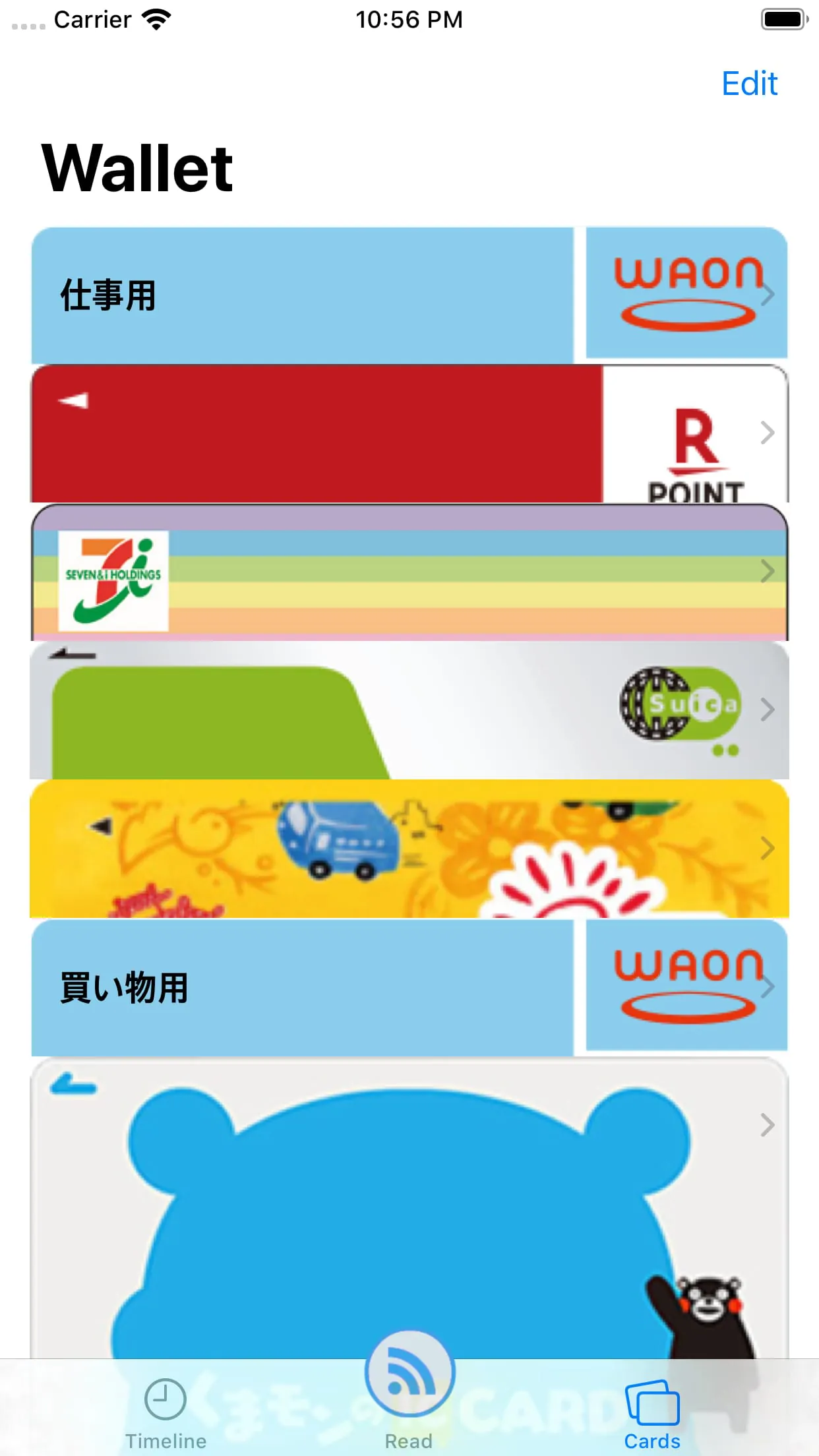This screenshot has width=819, height=1456.
Task: Tap the Edit link at top right
Action: click(x=749, y=84)
